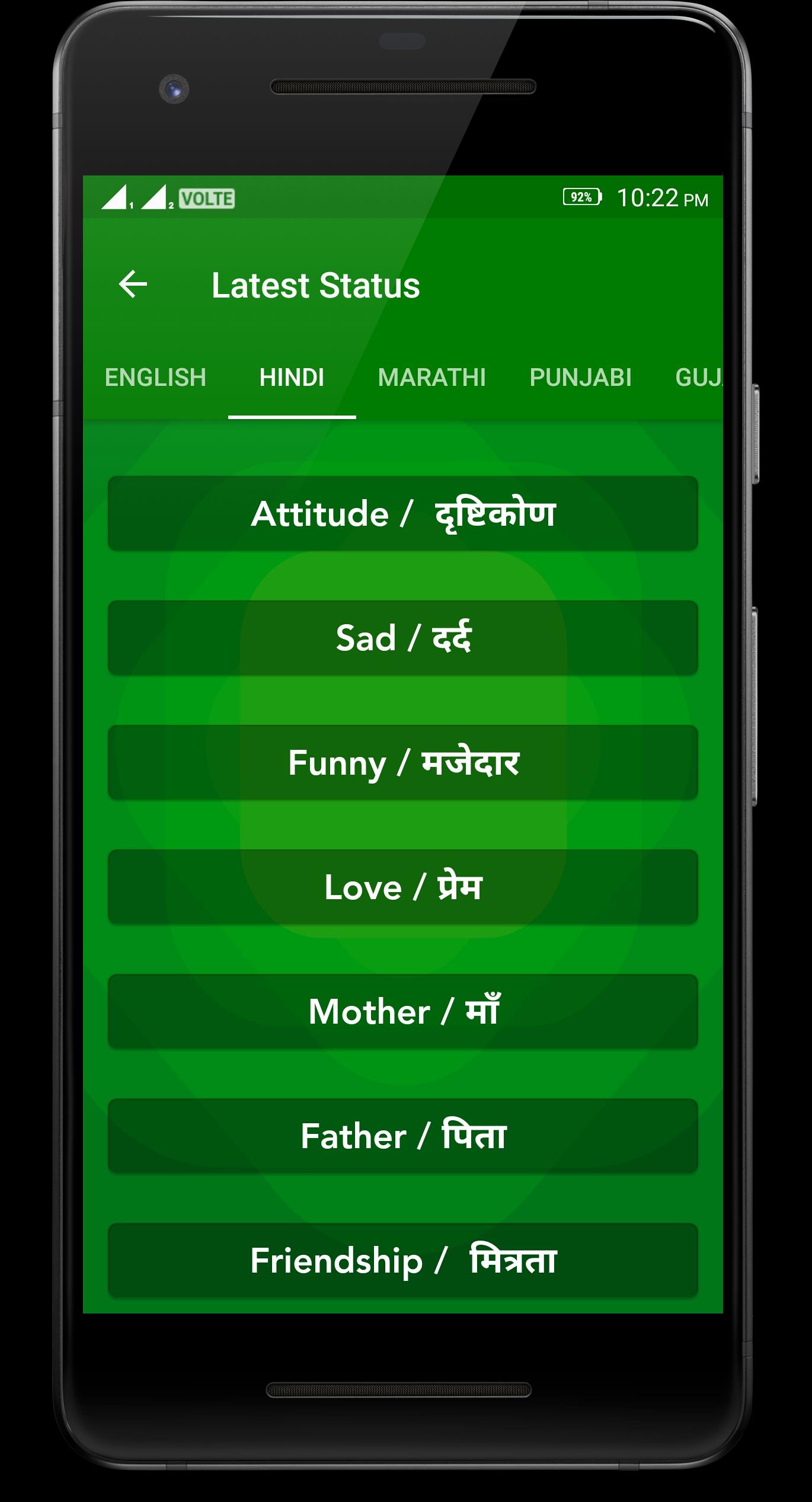
Task: Open the partially visible Gujarati tab
Action: (x=698, y=378)
